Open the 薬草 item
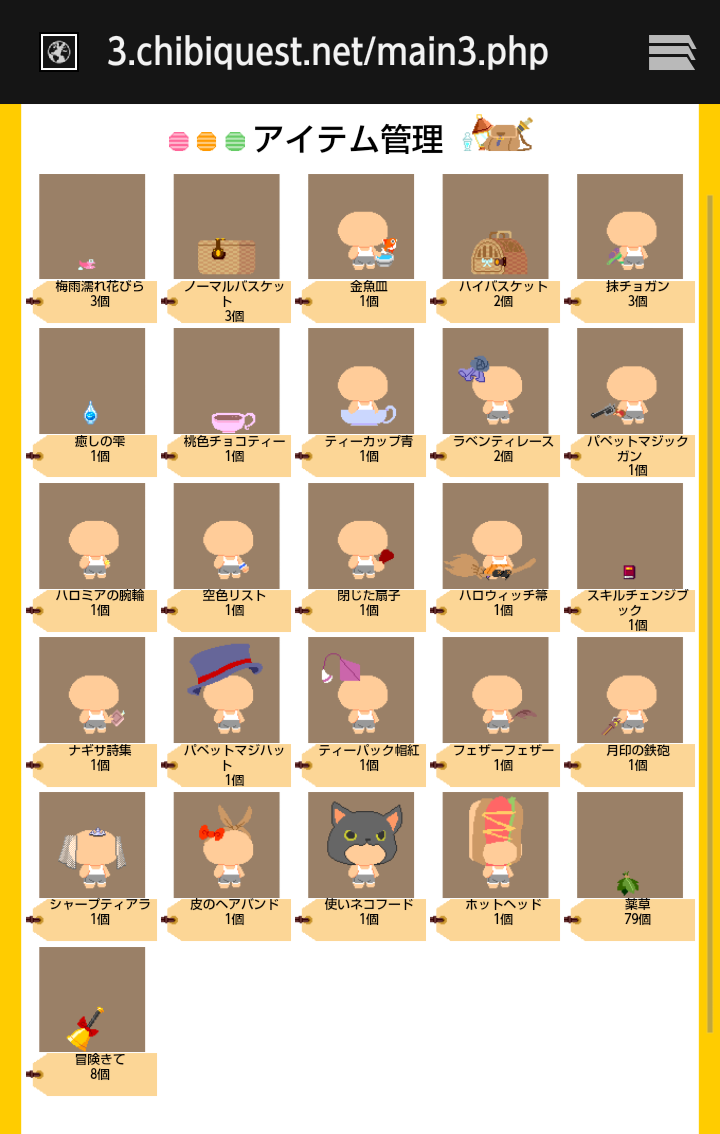Image resolution: width=720 pixels, height=1134 pixels. (630, 845)
